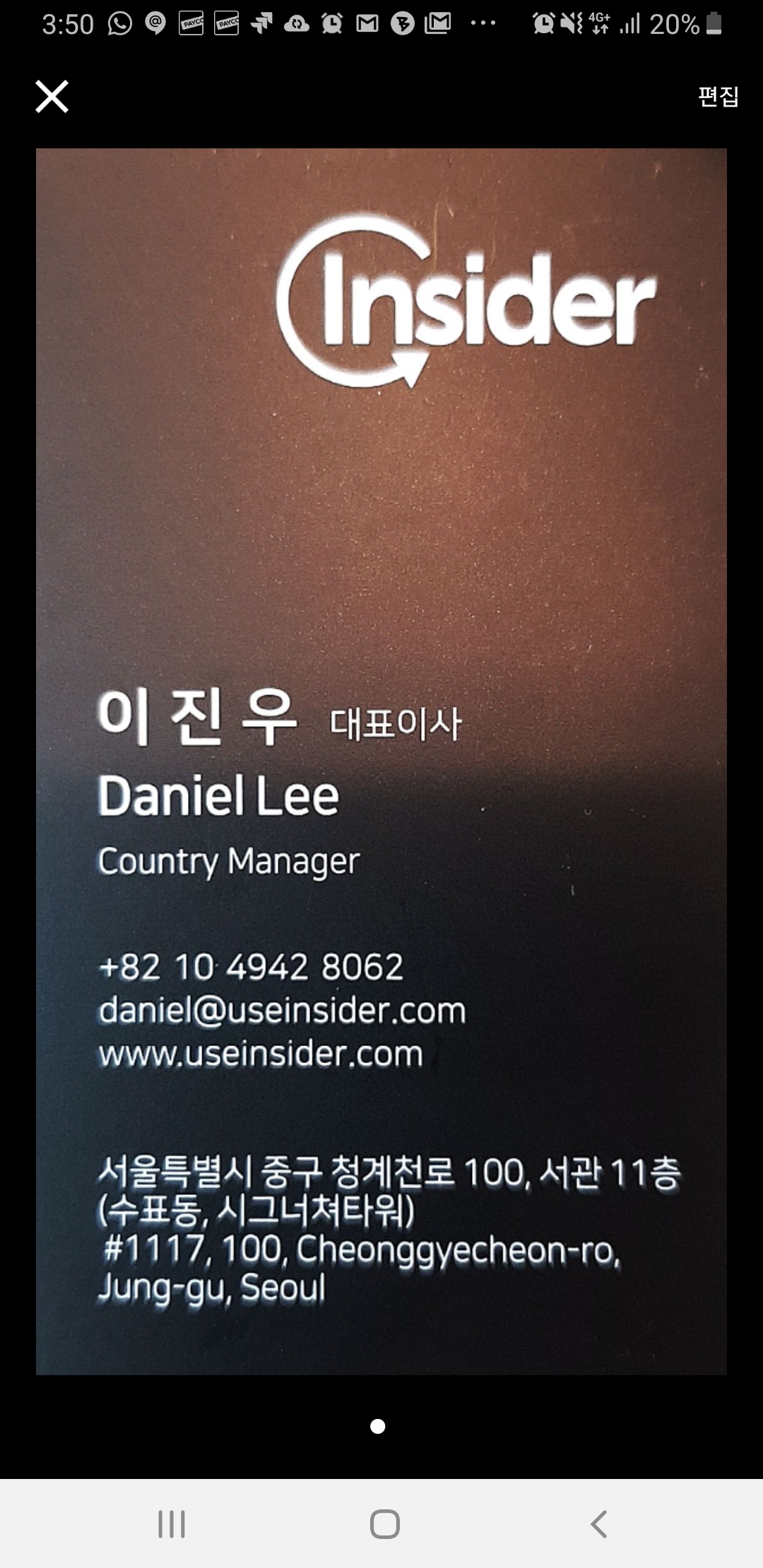Viewport: 763px width, 1568px height.
Task: Tap the 편집 (edit) button
Action: coord(718,96)
